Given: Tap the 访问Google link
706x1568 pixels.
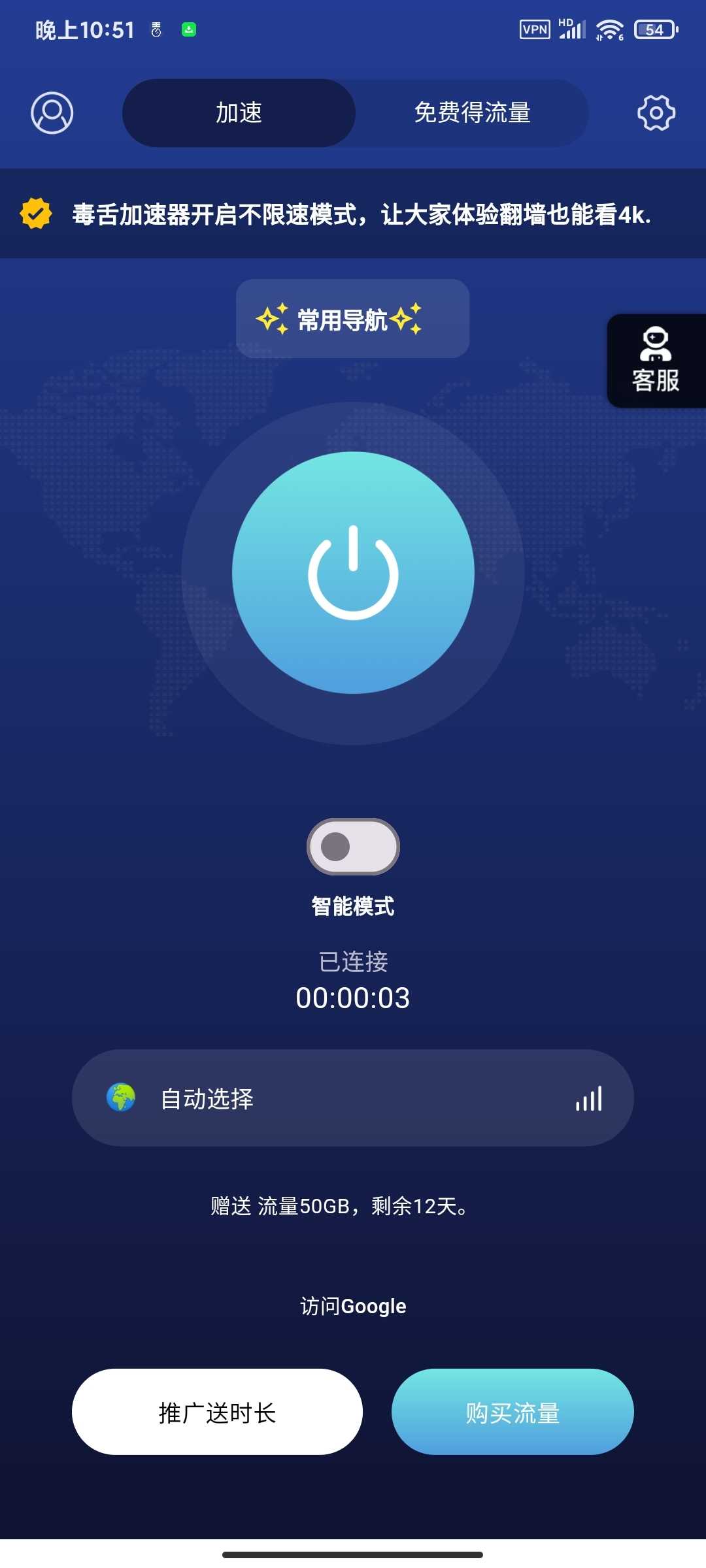Looking at the screenshot, I should pos(353,1306).
